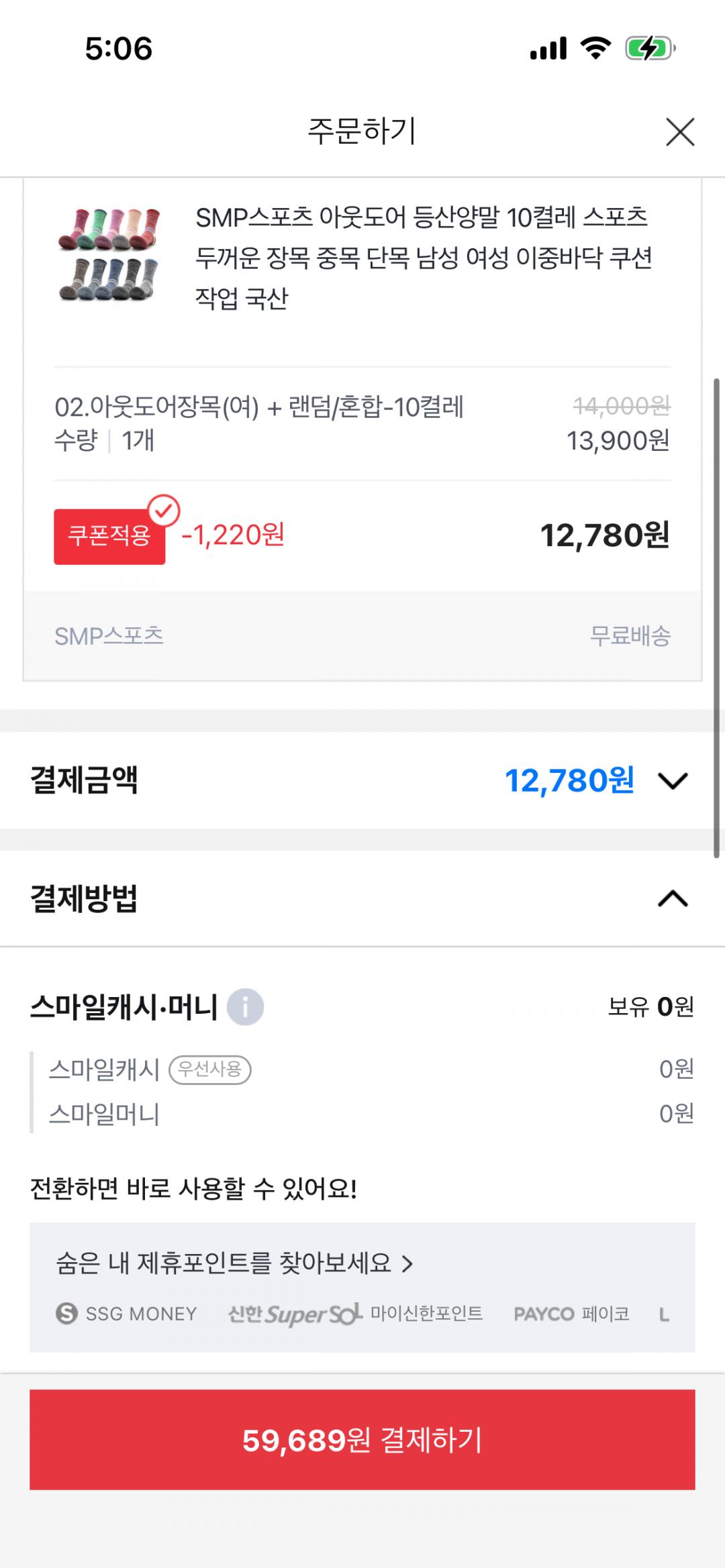Expand the 결제금액 payment amount section
Screen dimensions: 725x1568
[673, 781]
